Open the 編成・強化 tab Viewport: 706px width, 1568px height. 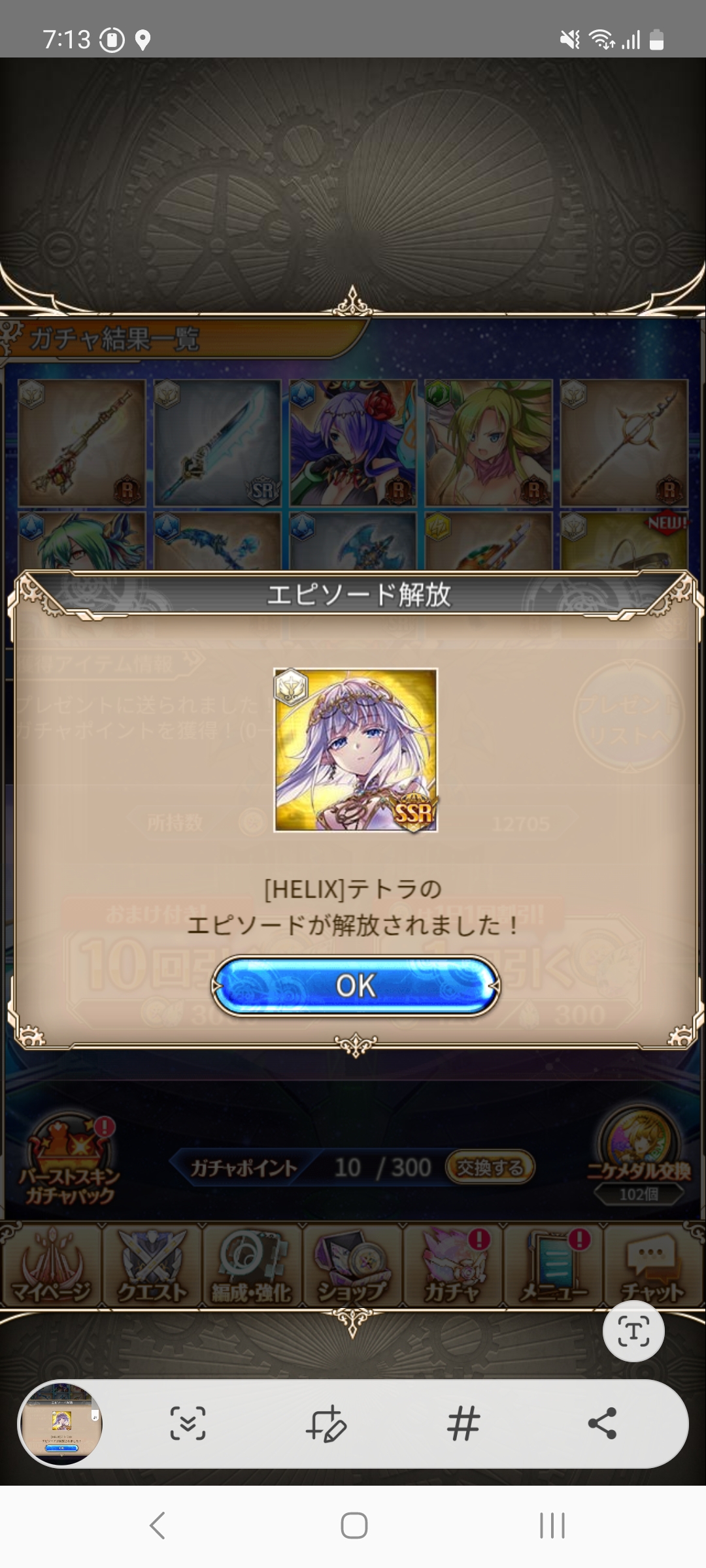[252, 1266]
